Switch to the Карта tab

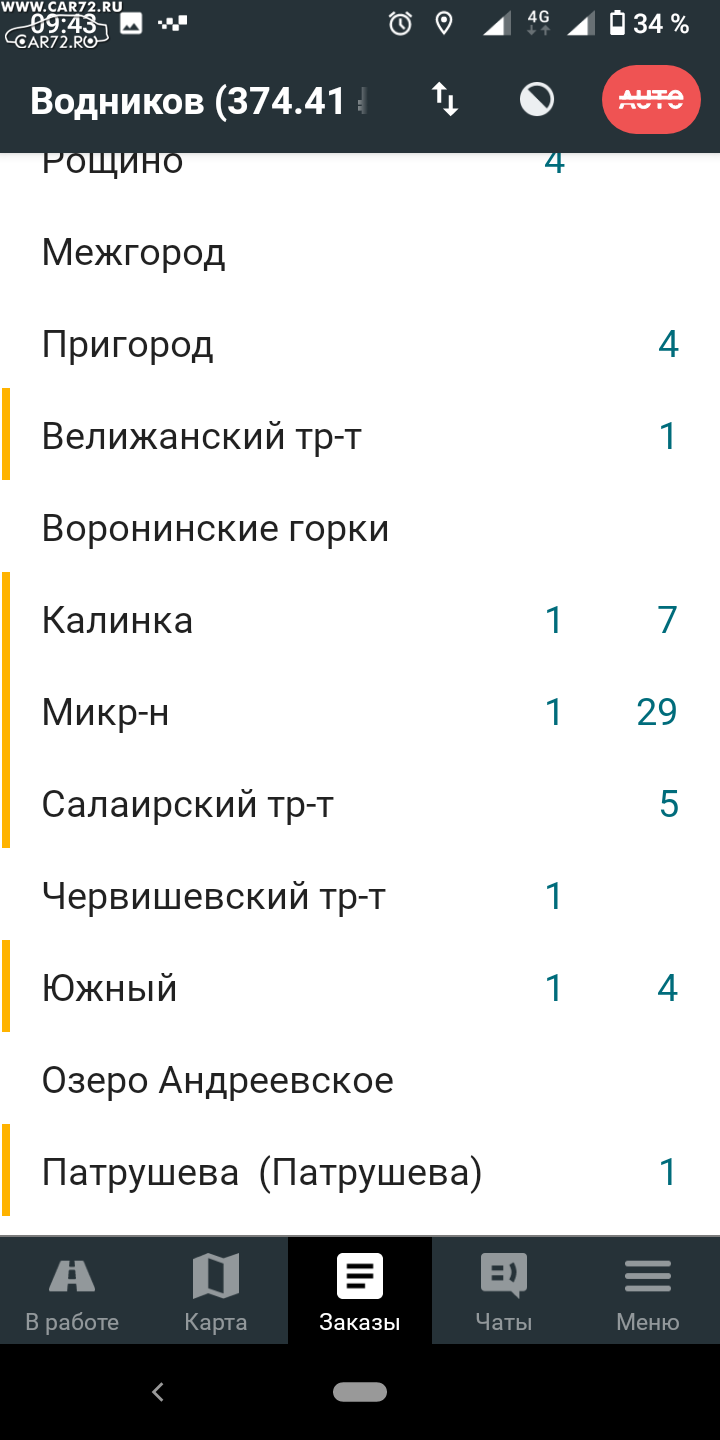[216, 1291]
